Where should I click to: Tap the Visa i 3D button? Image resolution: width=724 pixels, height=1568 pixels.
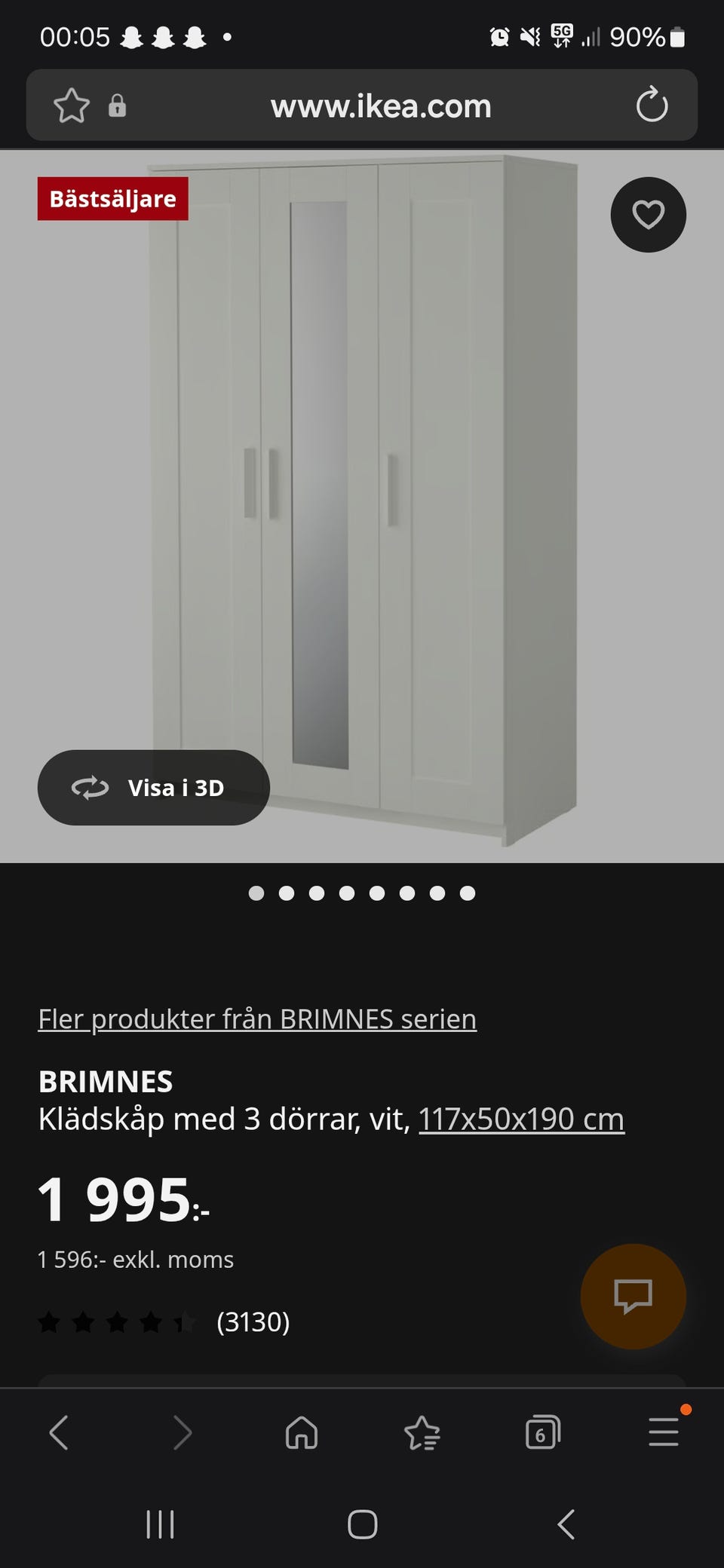pos(154,788)
